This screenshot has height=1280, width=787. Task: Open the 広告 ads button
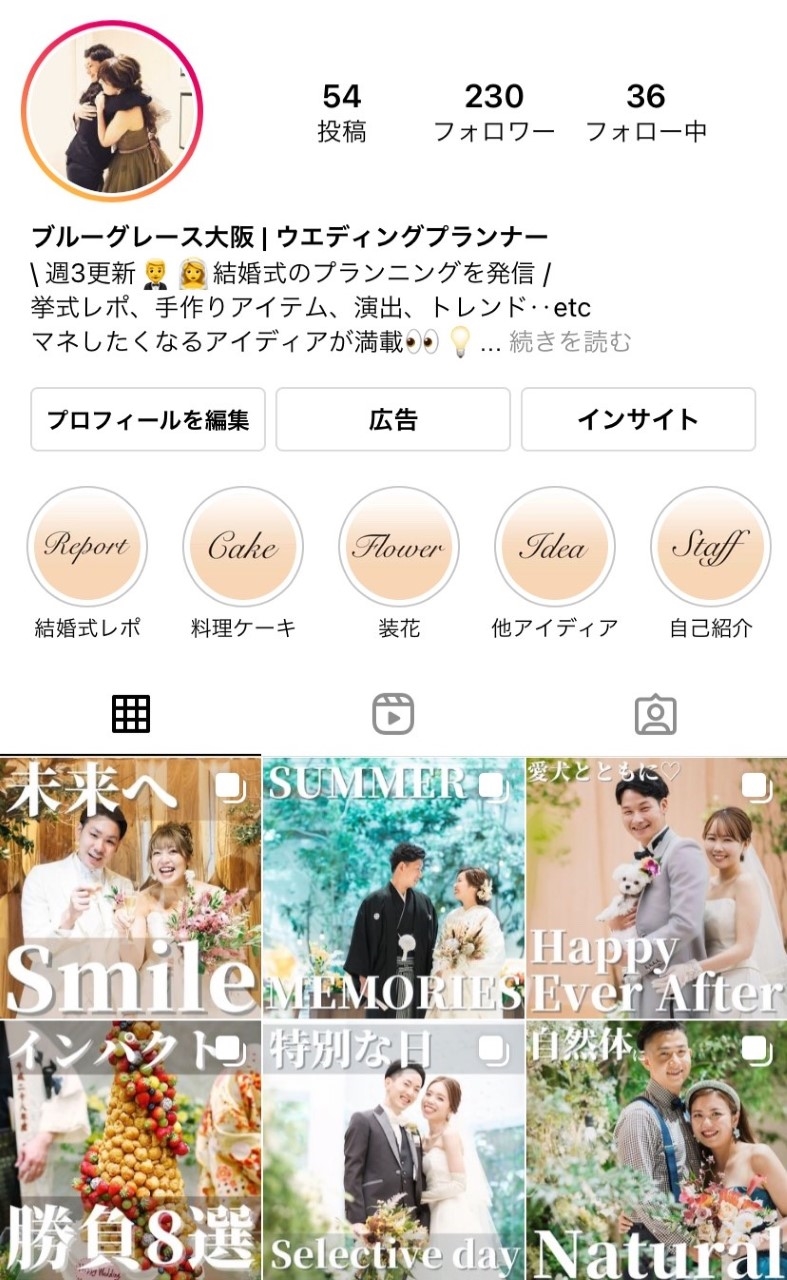coord(393,420)
